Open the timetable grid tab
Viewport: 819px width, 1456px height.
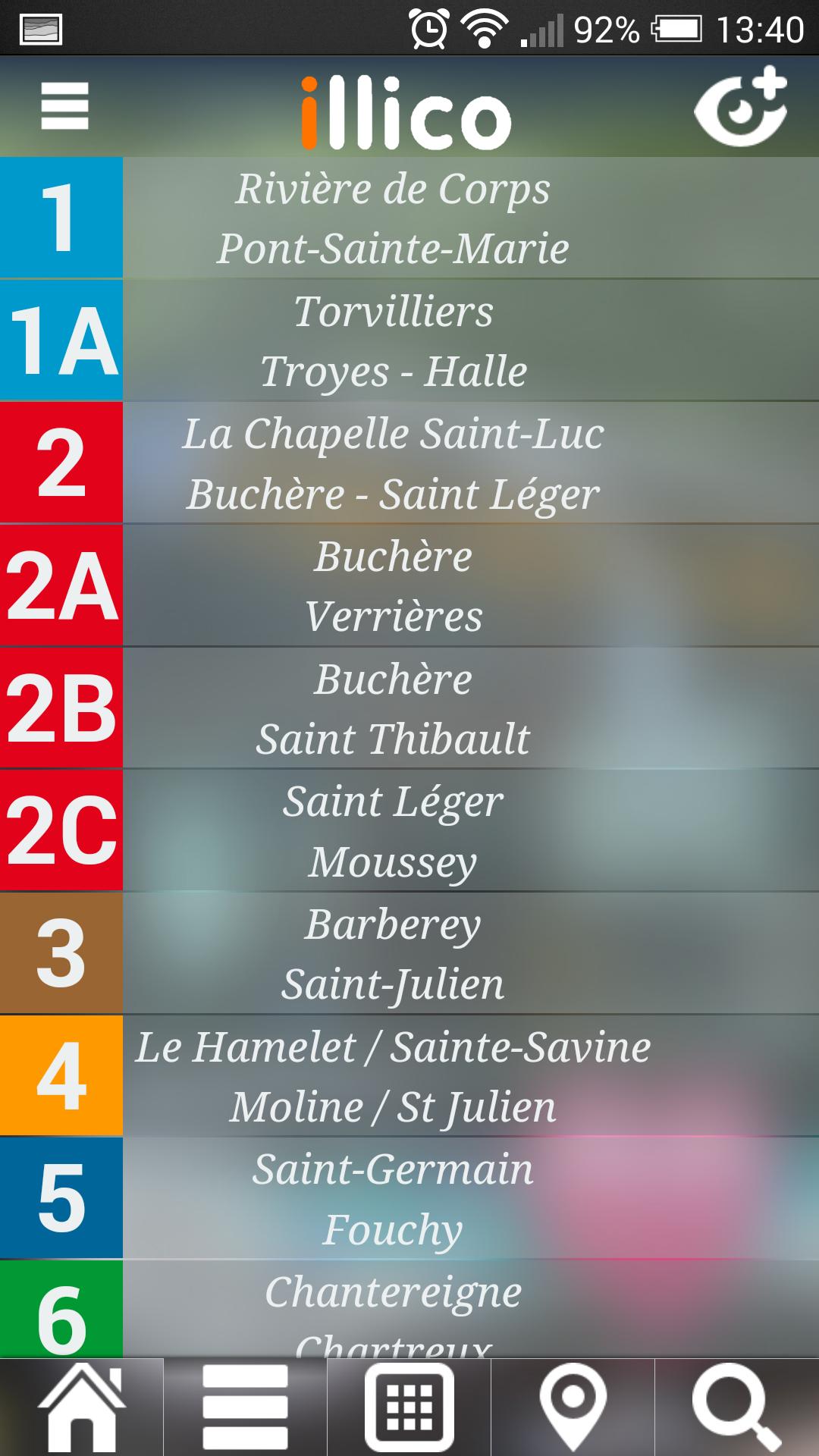(x=409, y=1407)
